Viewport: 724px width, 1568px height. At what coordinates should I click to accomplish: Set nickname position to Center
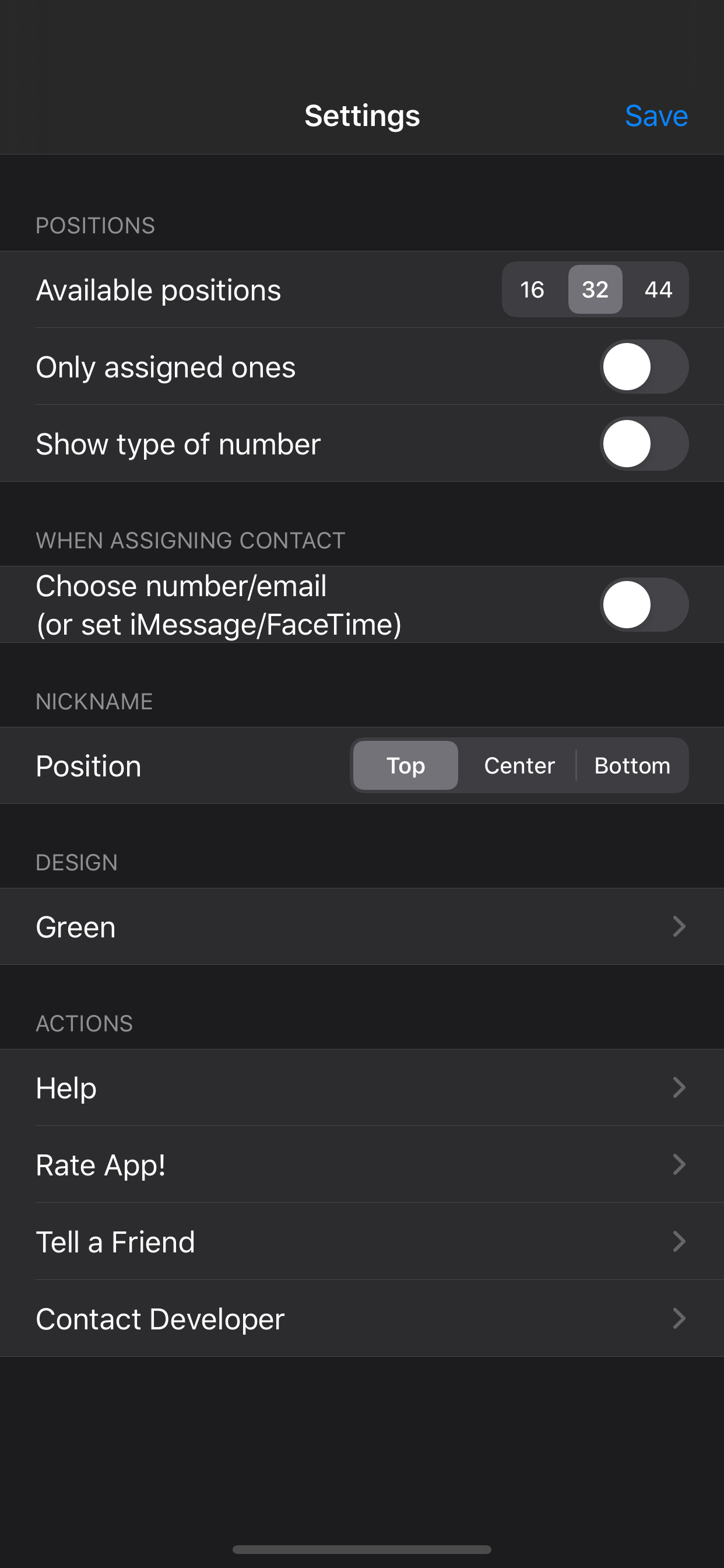[518, 765]
